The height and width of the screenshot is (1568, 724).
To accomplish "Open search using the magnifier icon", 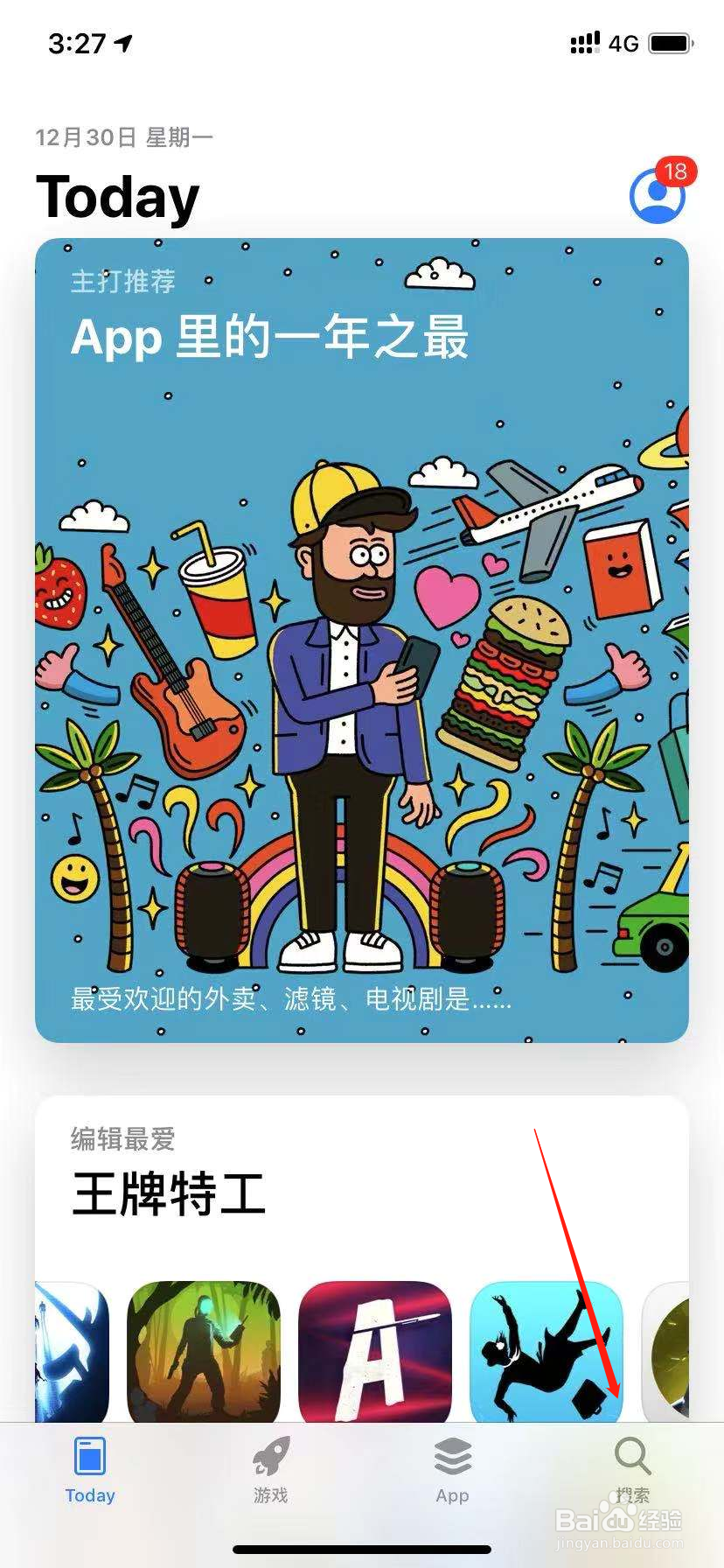I will (631, 1454).
